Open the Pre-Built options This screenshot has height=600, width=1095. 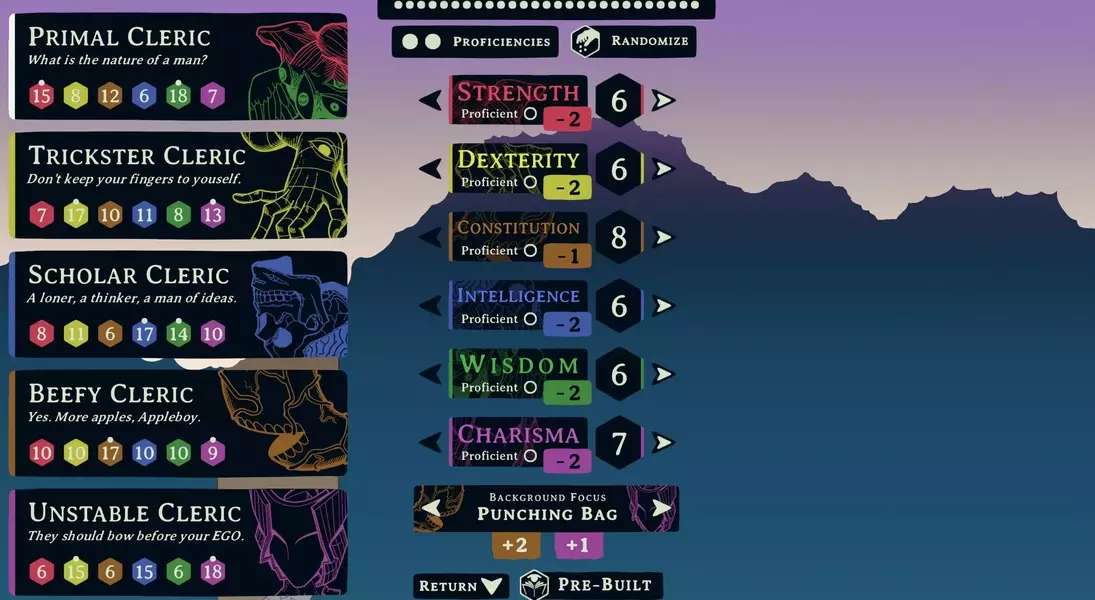591,585
